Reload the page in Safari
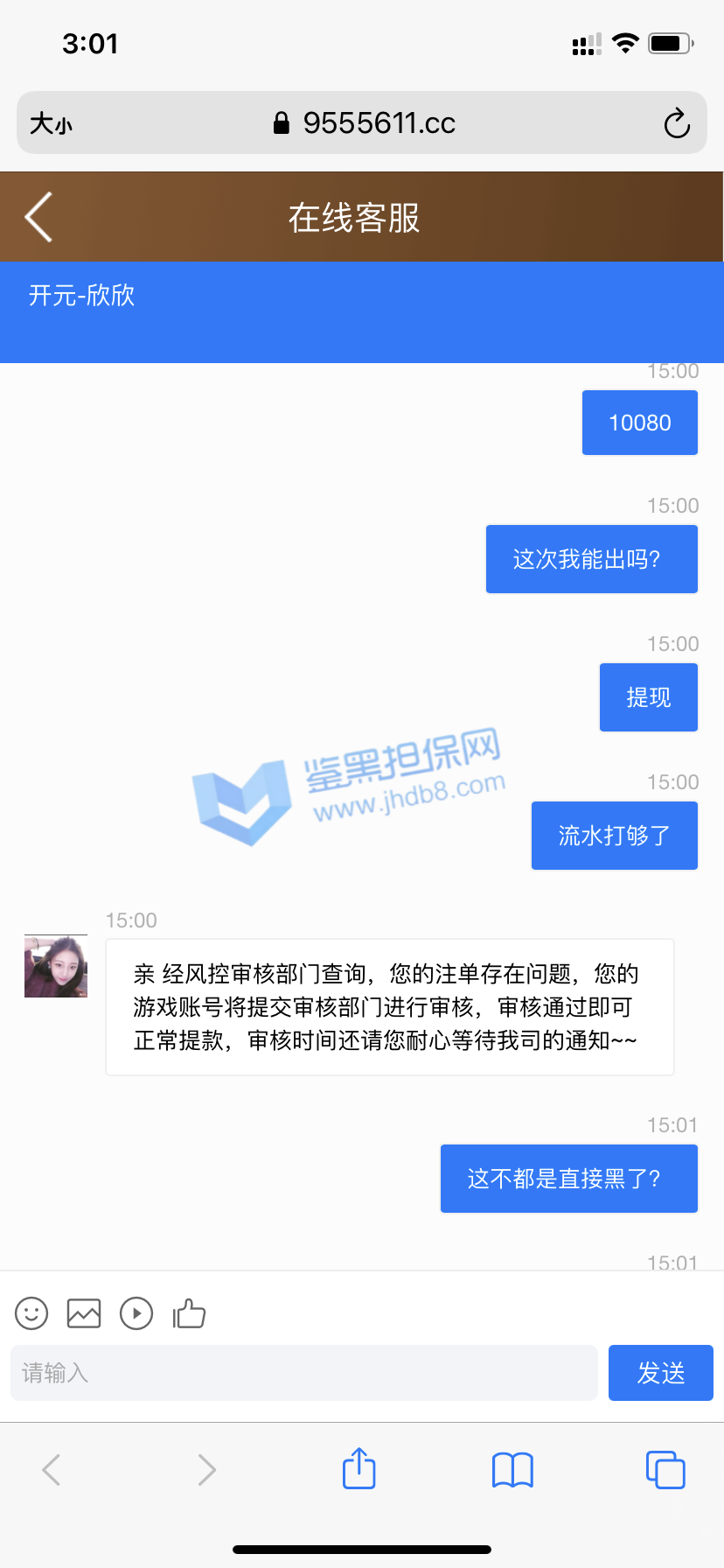Viewport: 724px width, 1568px height. 677,123
